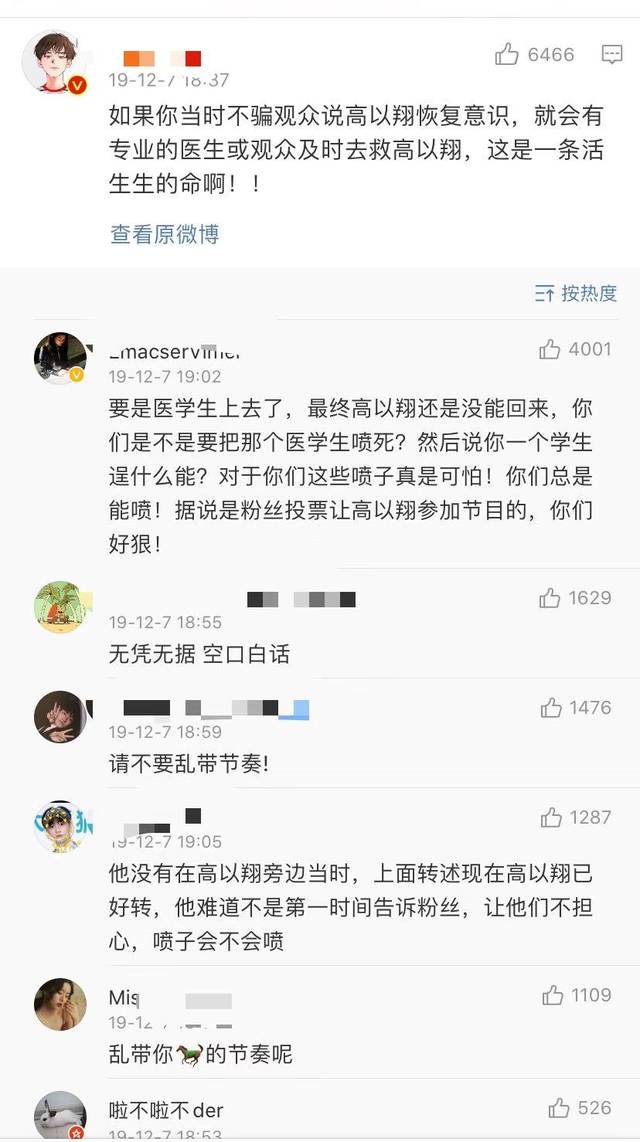Open 啦不啦不der's profile name

[x=166, y=1110]
